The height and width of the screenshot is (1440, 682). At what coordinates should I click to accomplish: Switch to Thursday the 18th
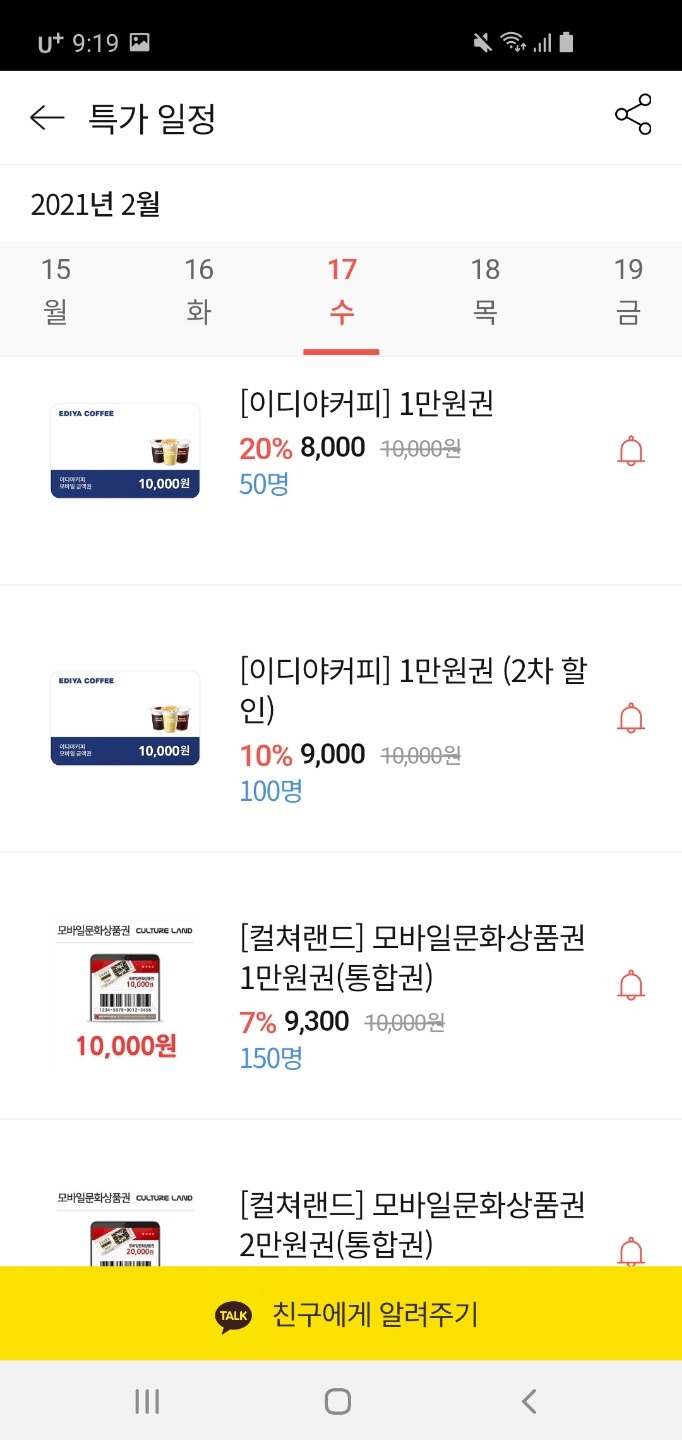pyautogui.click(x=485, y=292)
